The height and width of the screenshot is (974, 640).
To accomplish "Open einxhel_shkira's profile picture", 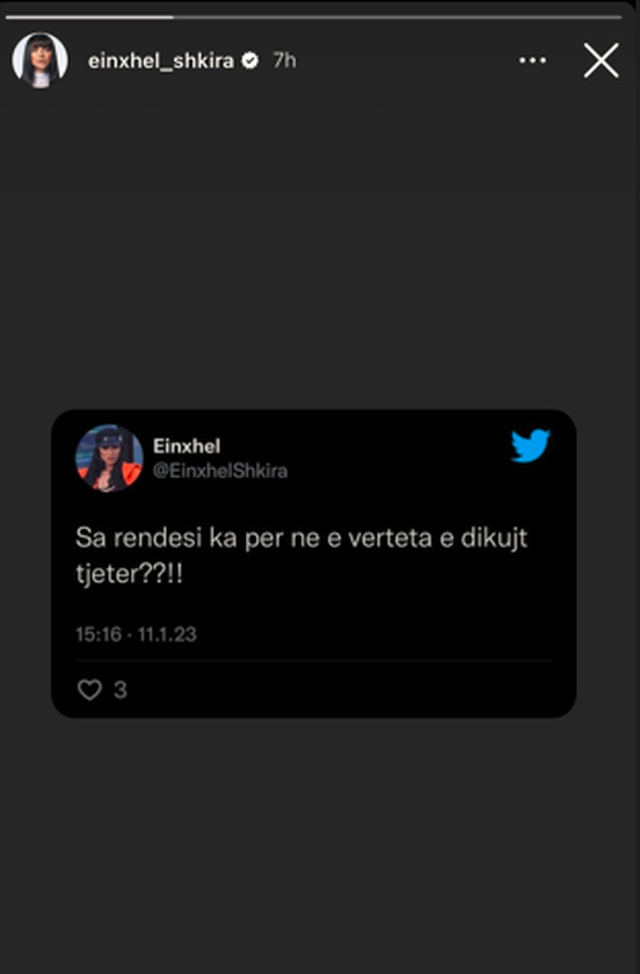I will (x=40, y=61).
